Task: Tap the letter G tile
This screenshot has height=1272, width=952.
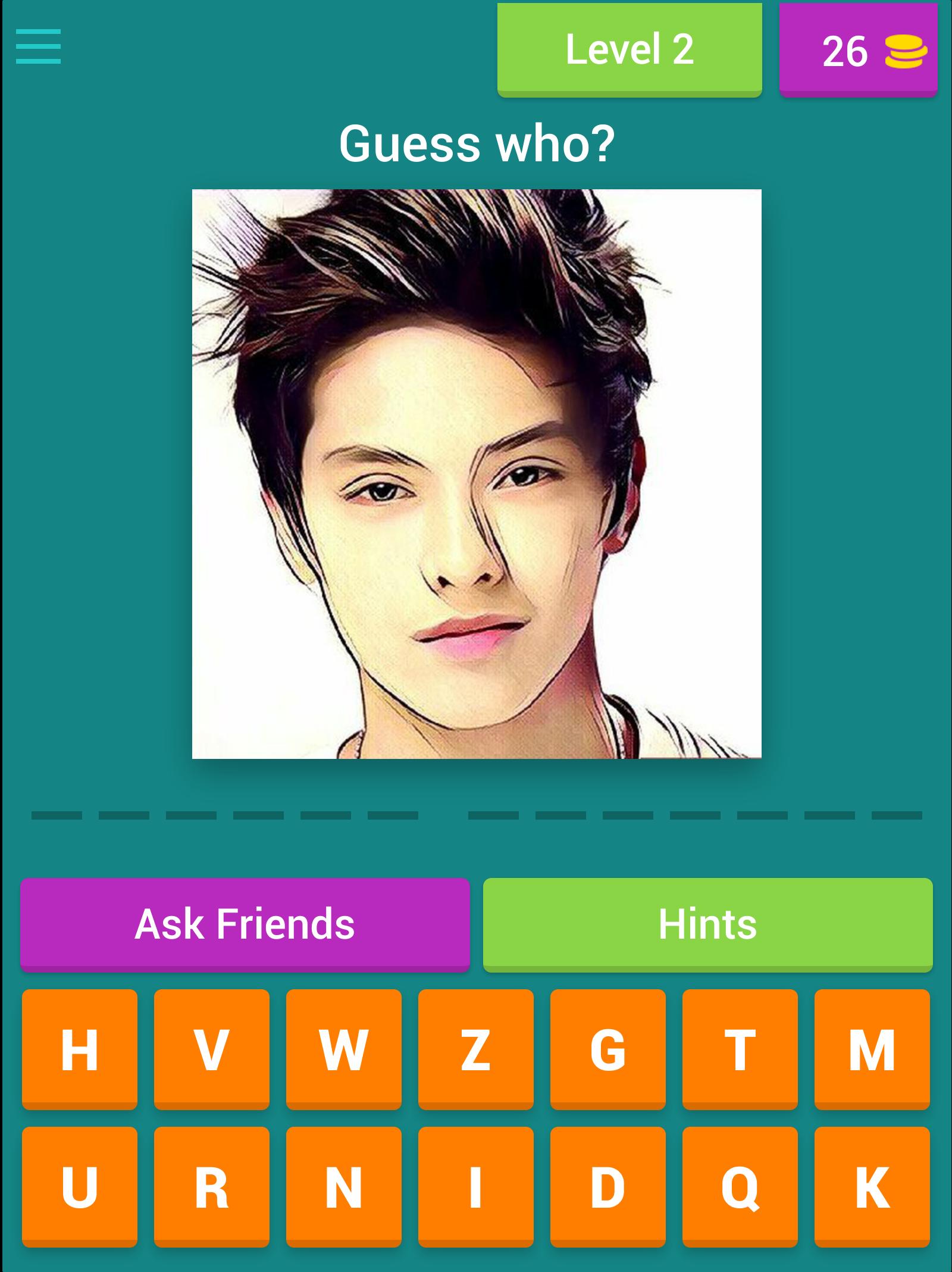Action: click(x=608, y=1050)
